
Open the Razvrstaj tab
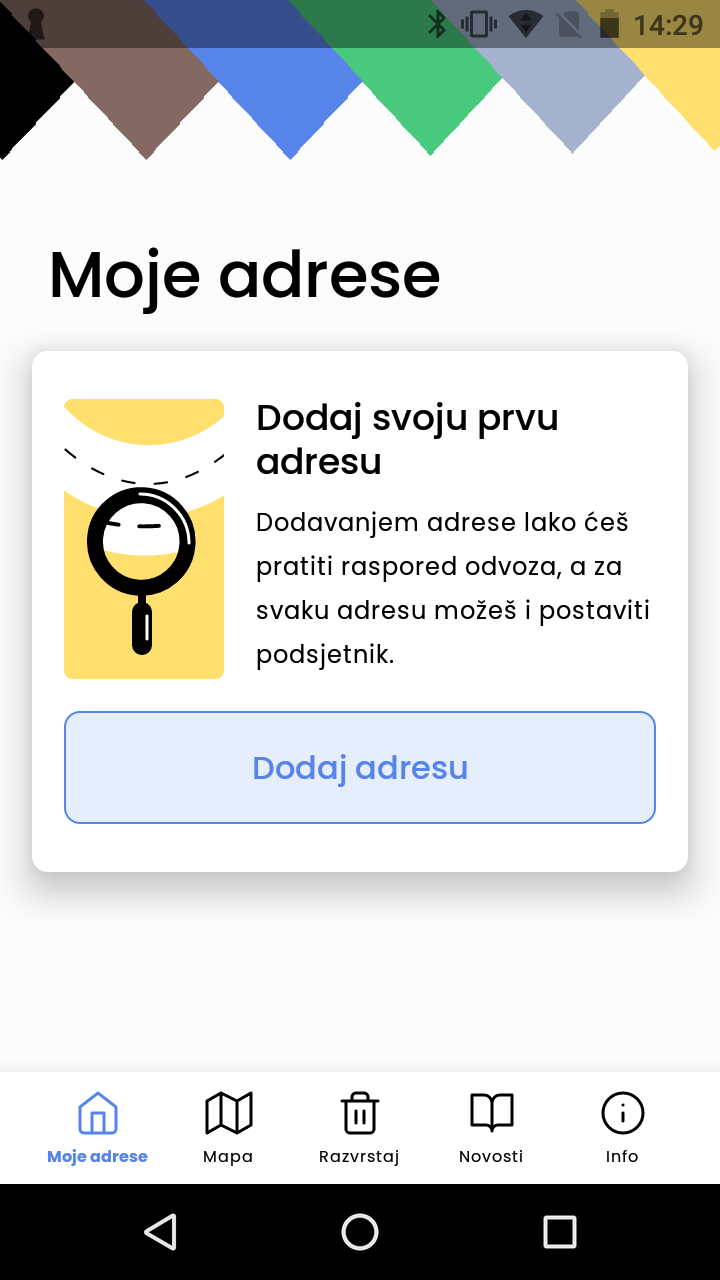359,1128
